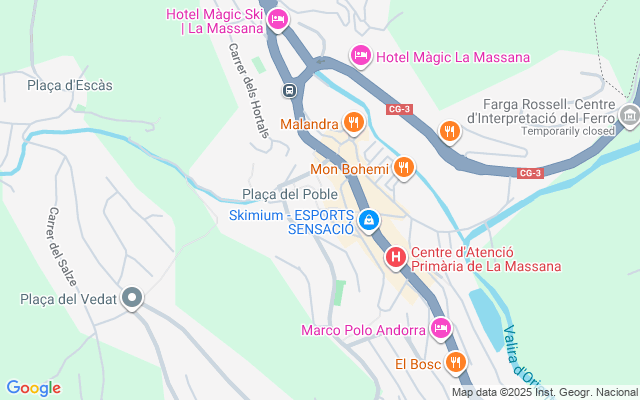Open El Bosc restaurant marker

[x=455, y=362]
